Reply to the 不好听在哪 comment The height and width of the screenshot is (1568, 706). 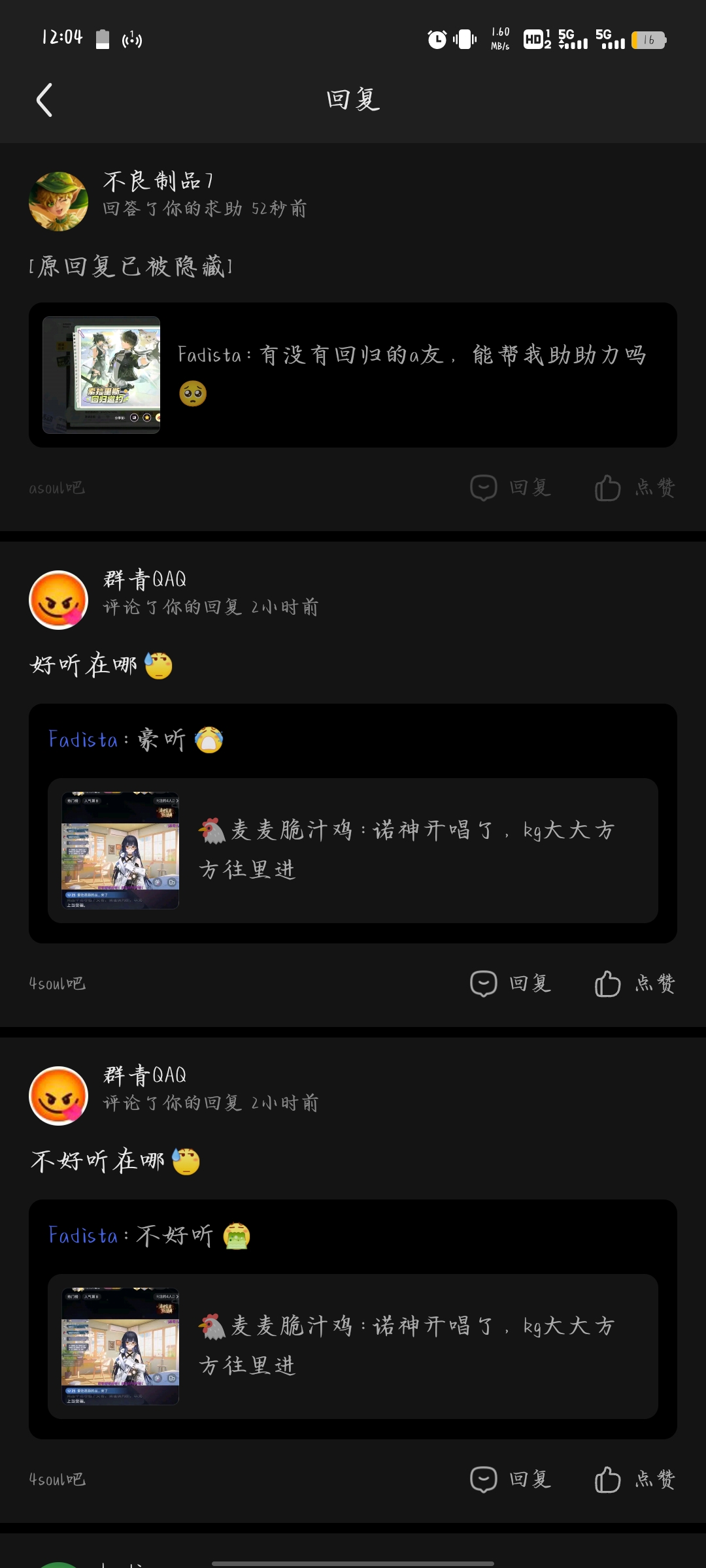tap(511, 1479)
